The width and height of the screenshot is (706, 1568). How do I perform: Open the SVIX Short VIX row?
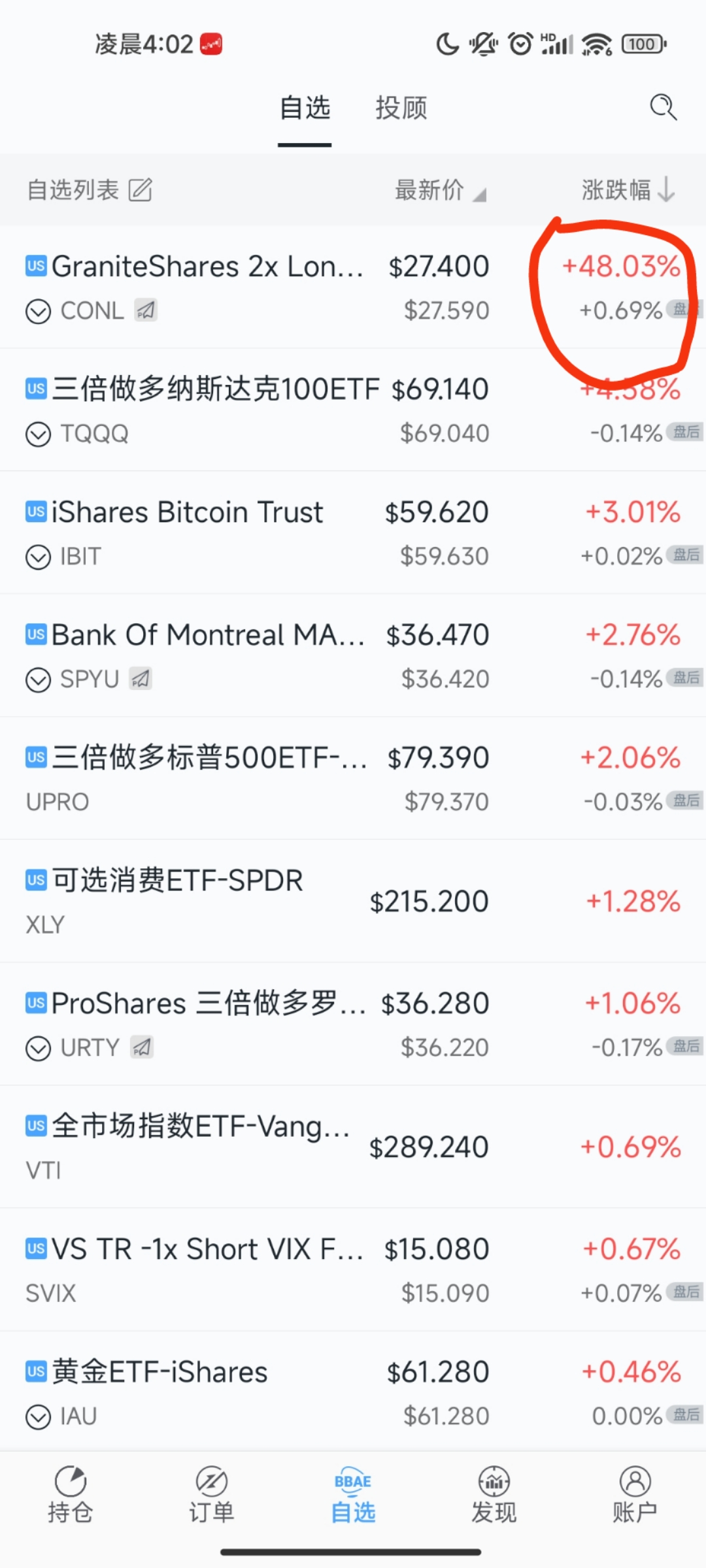coord(261,1270)
